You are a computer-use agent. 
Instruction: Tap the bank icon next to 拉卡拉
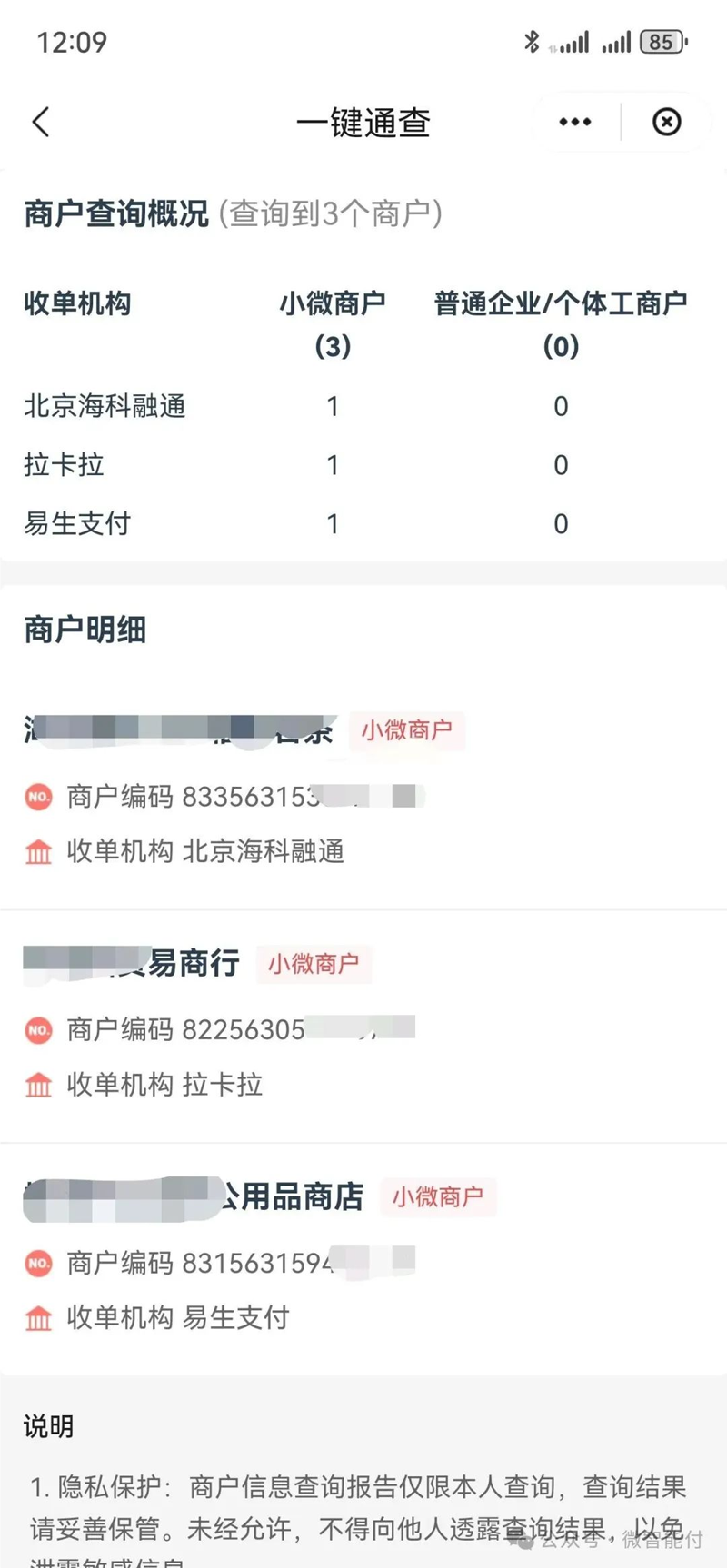[x=38, y=1085]
